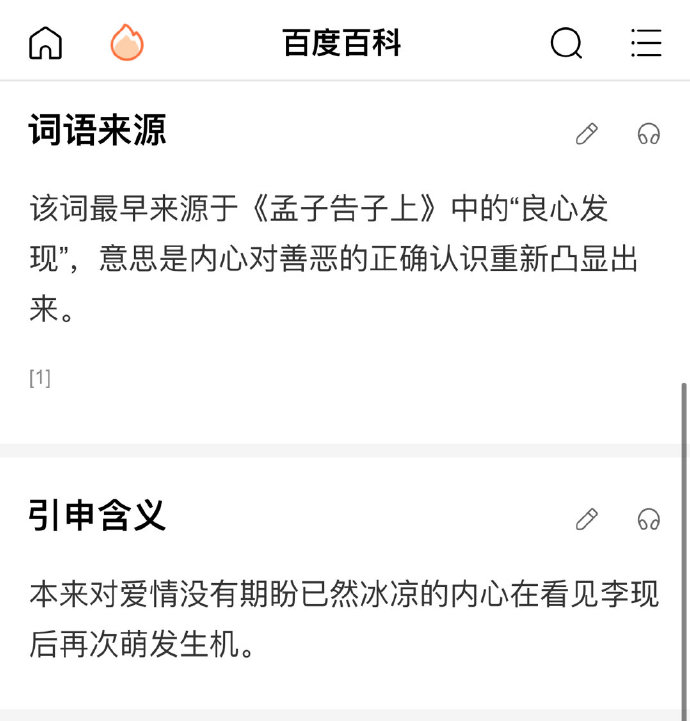The height and width of the screenshot is (721, 690).
Task: Listen to the 词语来源 section audio
Action: [x=649, y=134]
